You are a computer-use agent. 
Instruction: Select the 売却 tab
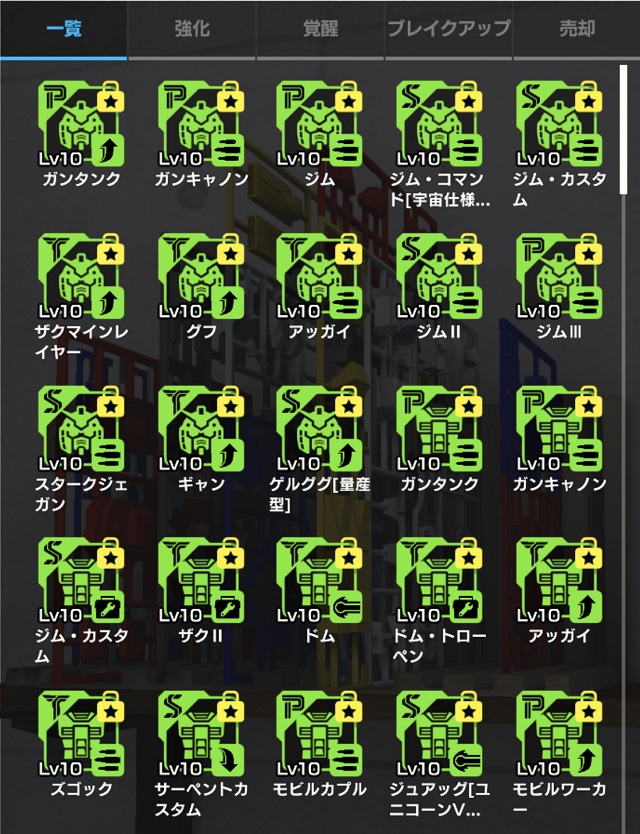(x=577, y=29)
